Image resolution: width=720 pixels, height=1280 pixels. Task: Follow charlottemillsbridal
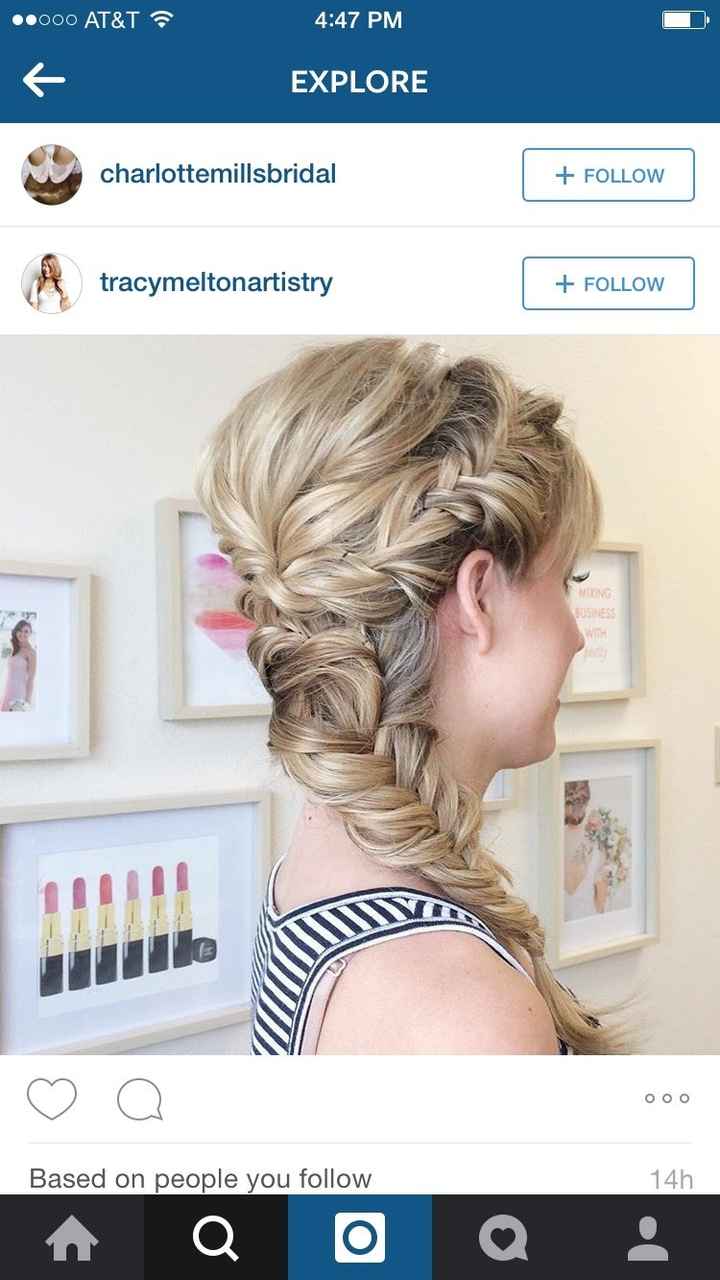click(608, 175)
